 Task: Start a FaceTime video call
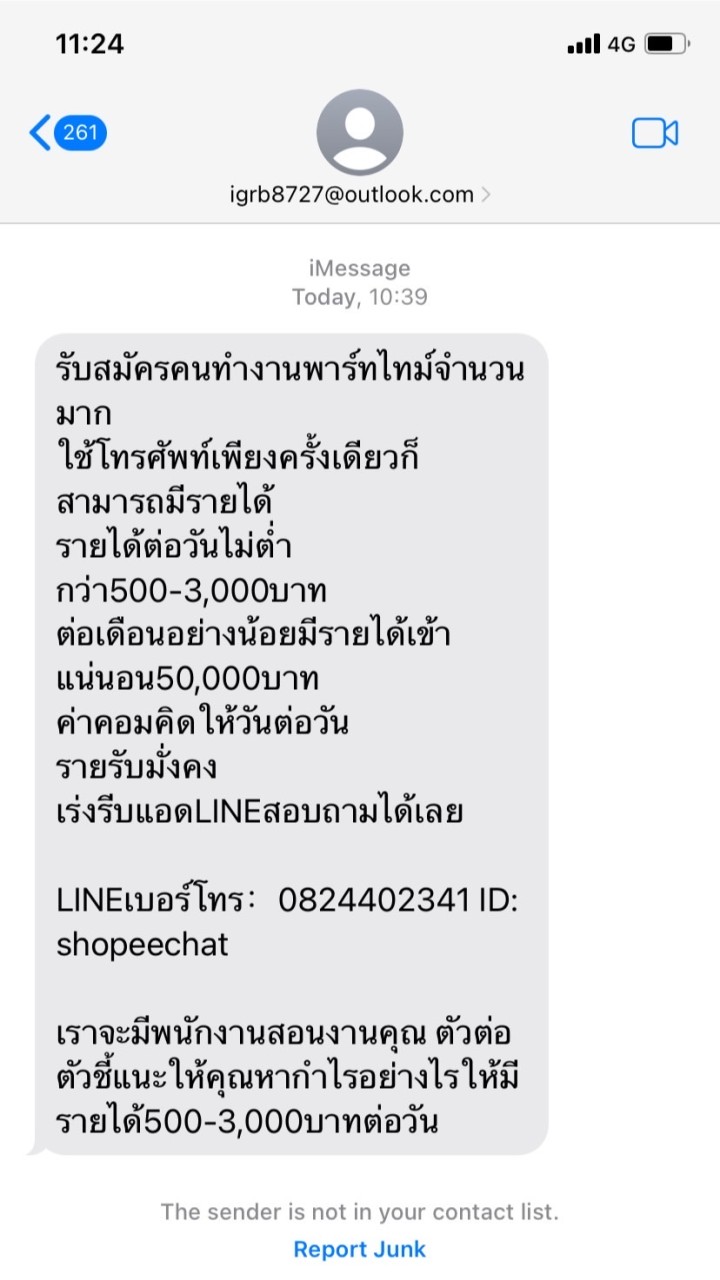[655, 133]
